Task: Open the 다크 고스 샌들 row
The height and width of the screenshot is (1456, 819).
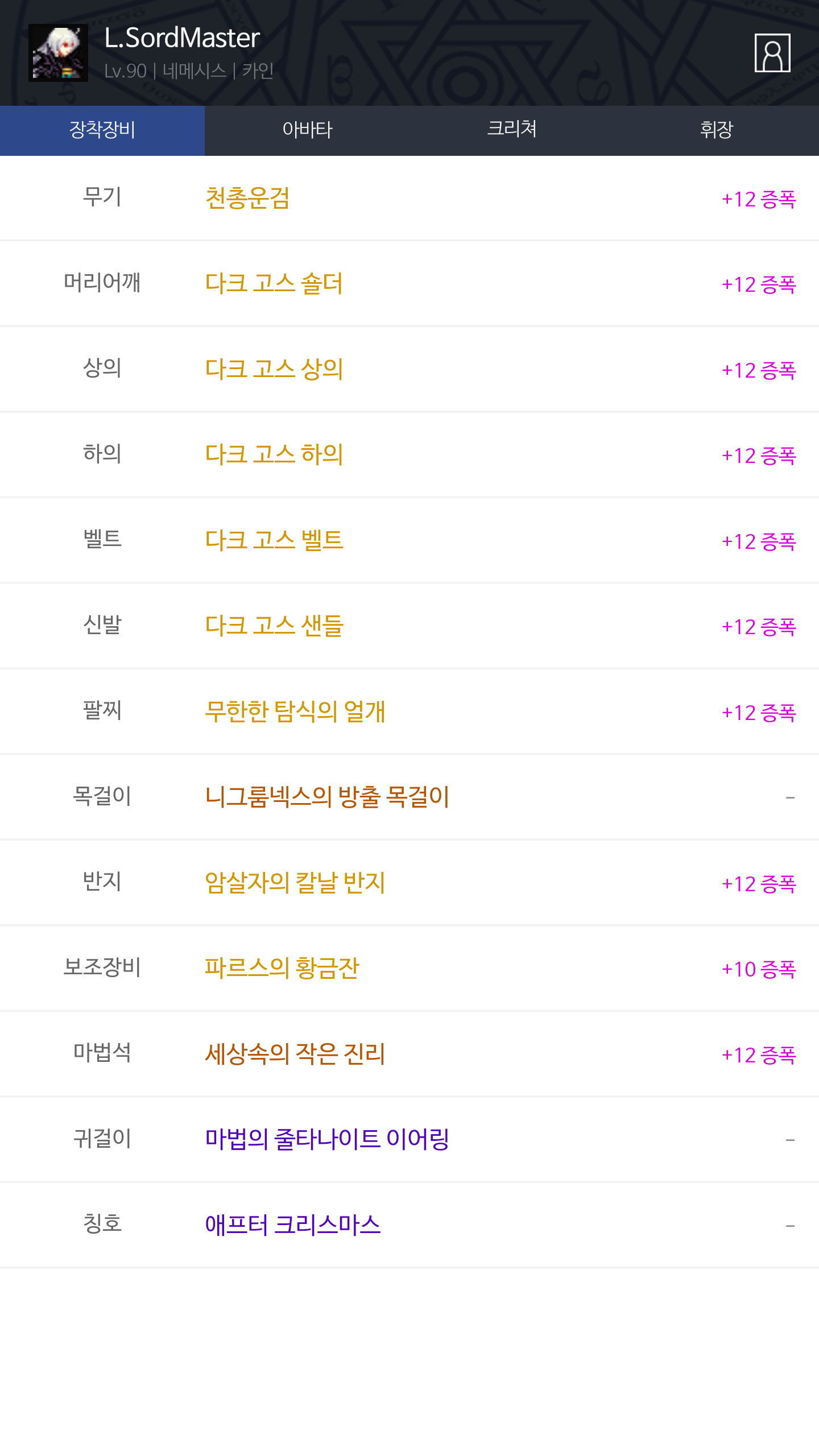Action: click(409, 626)
